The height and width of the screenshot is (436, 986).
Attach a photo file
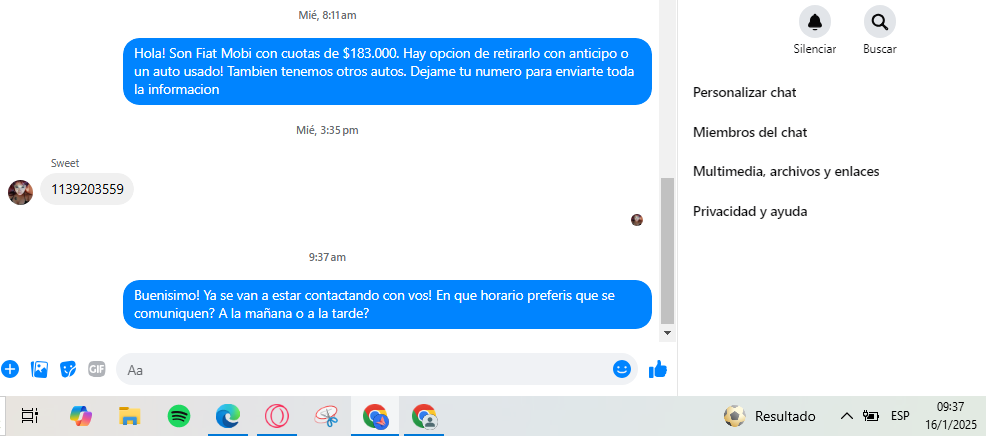click(x=40, y=369)
